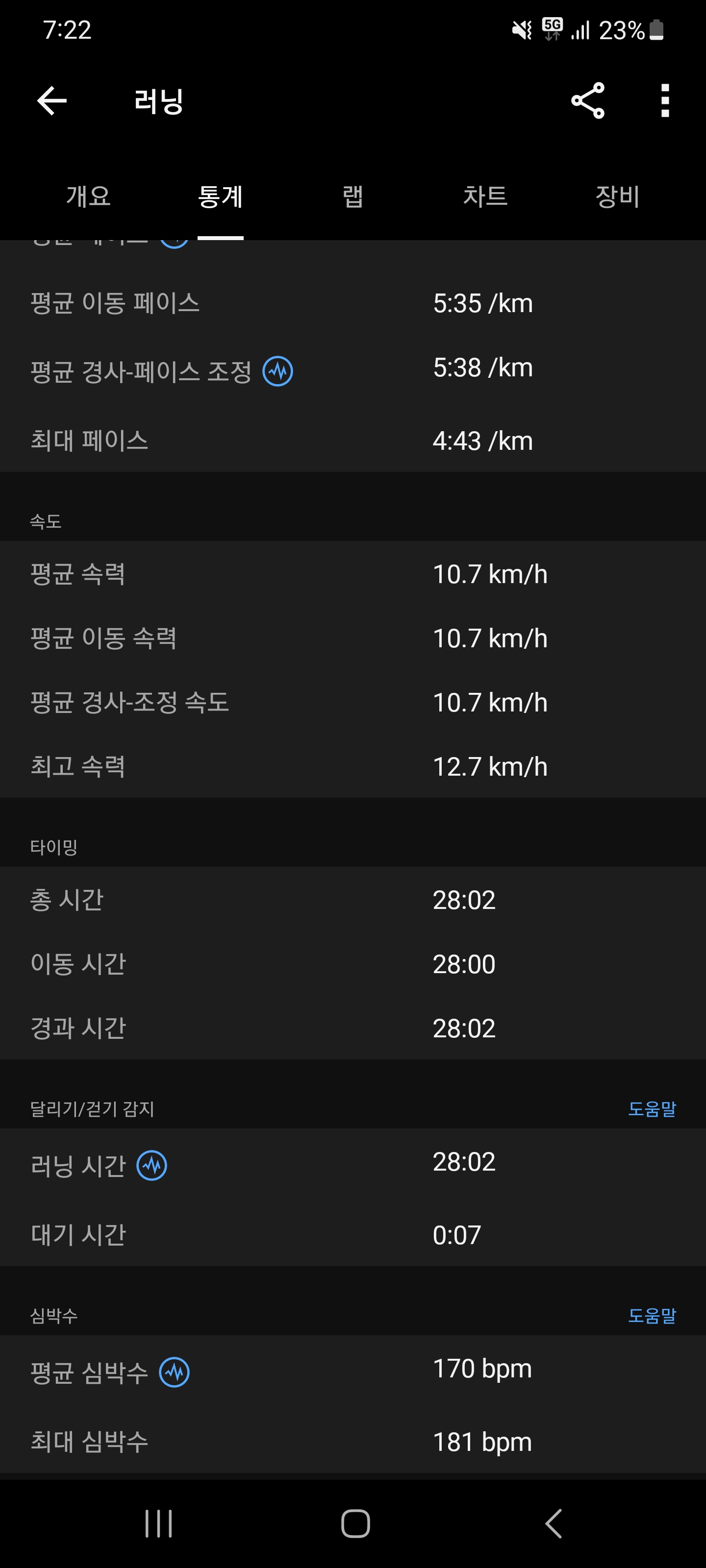Image resolution: width=706 pixels, height=1568 pixels.
Task: Open the three-dot overflow menu
Action: pyautogui.click(x=665, y=100)
